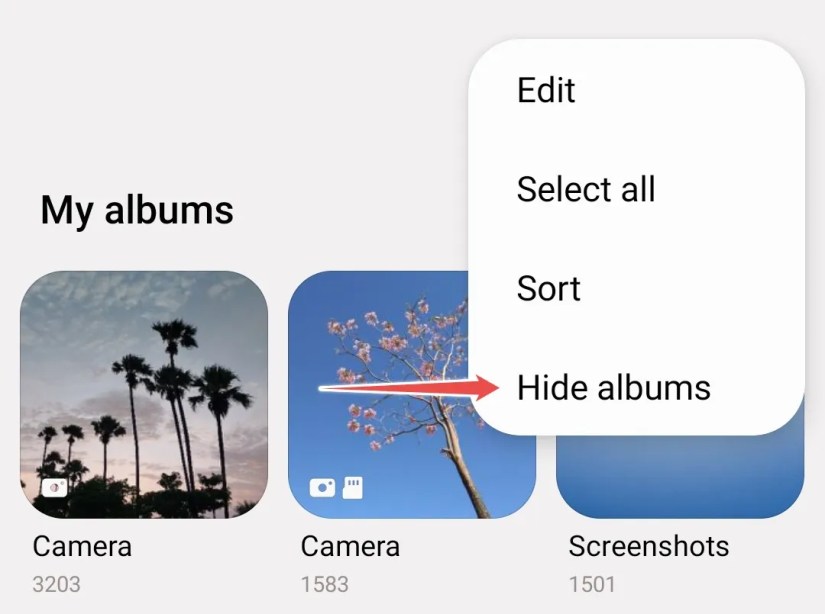Tap Select all in the menu
825x614 pixels.
(x=586, y=189)
